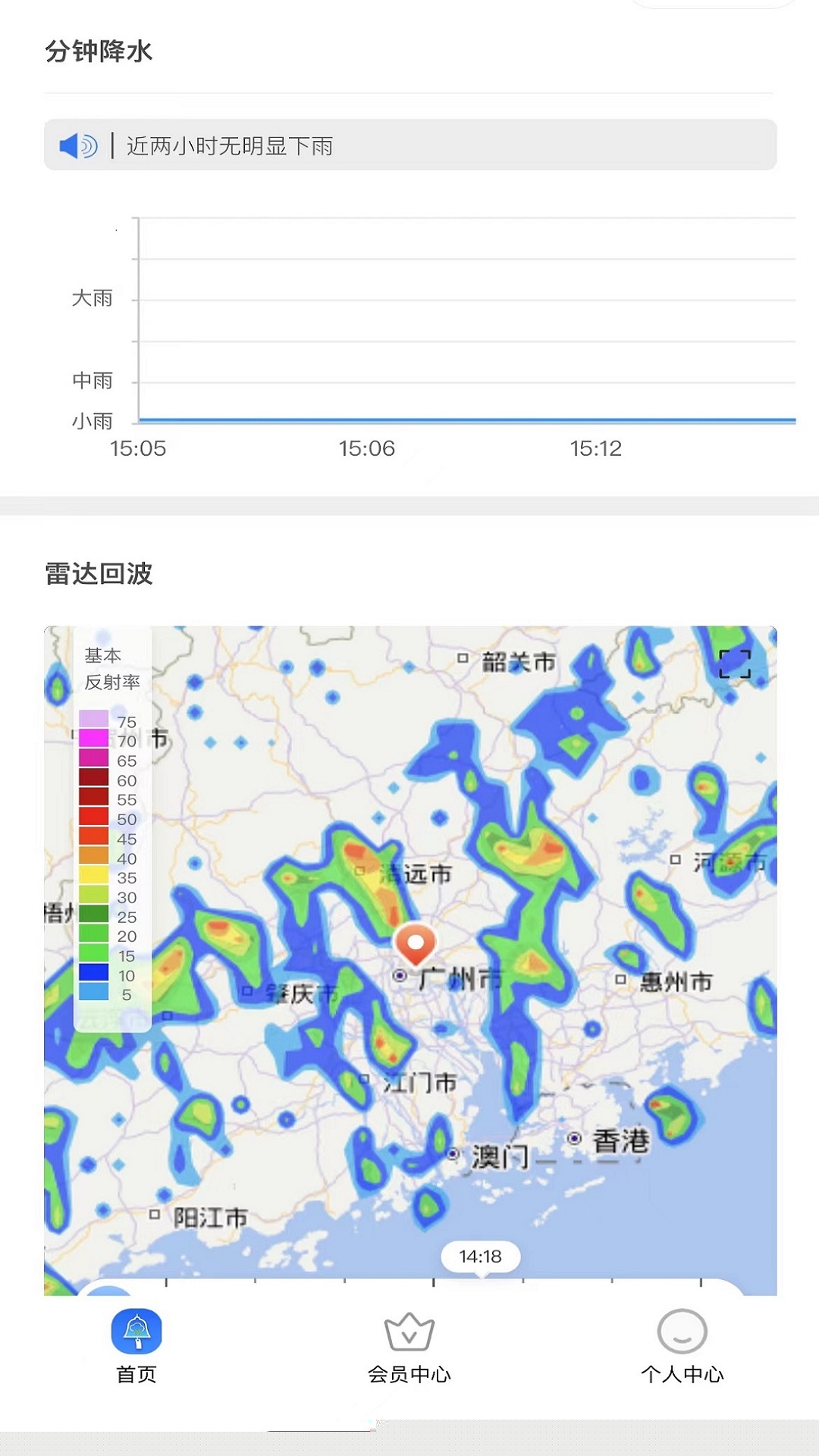Play the precipitation voice broadcast

tap(78, 146)
